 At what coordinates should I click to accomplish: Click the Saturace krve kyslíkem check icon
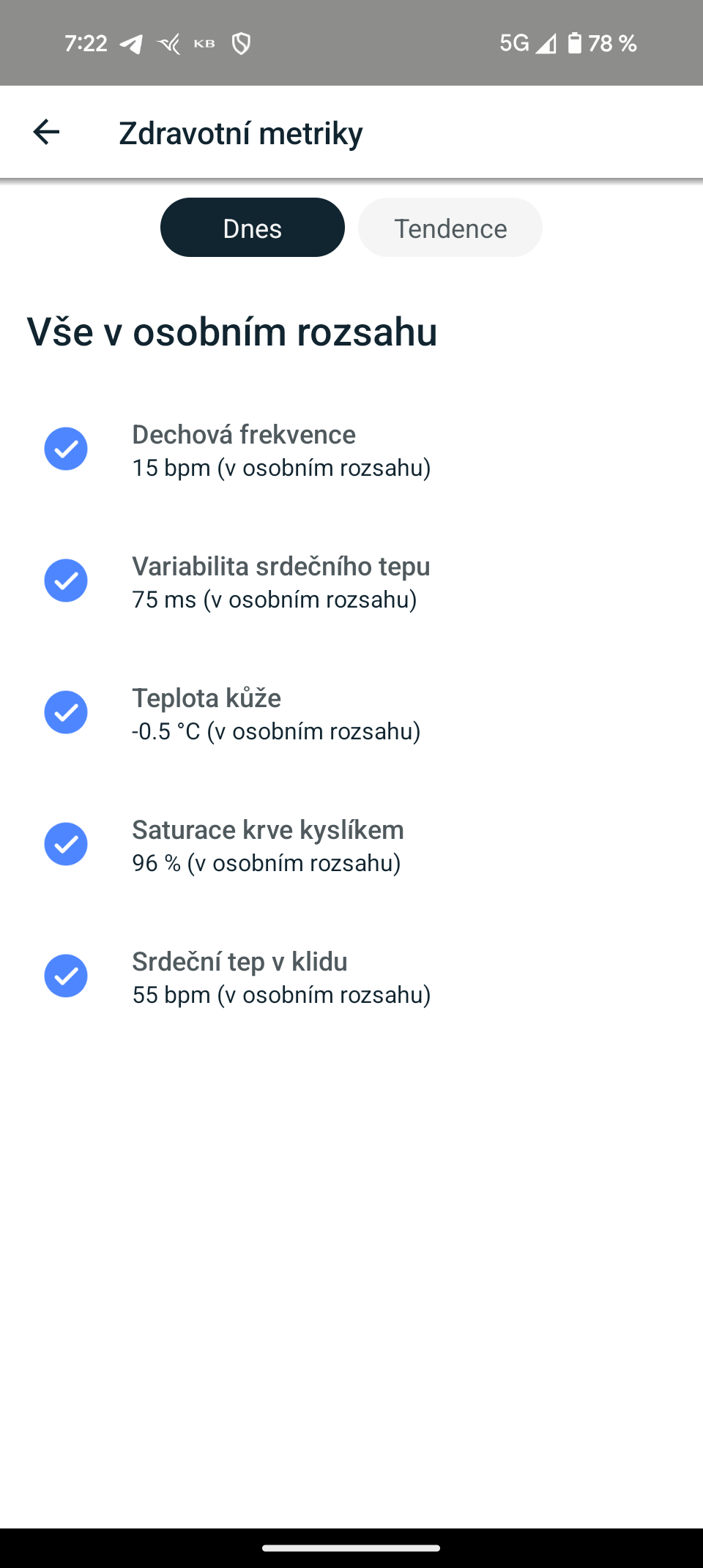click(67, 843)
